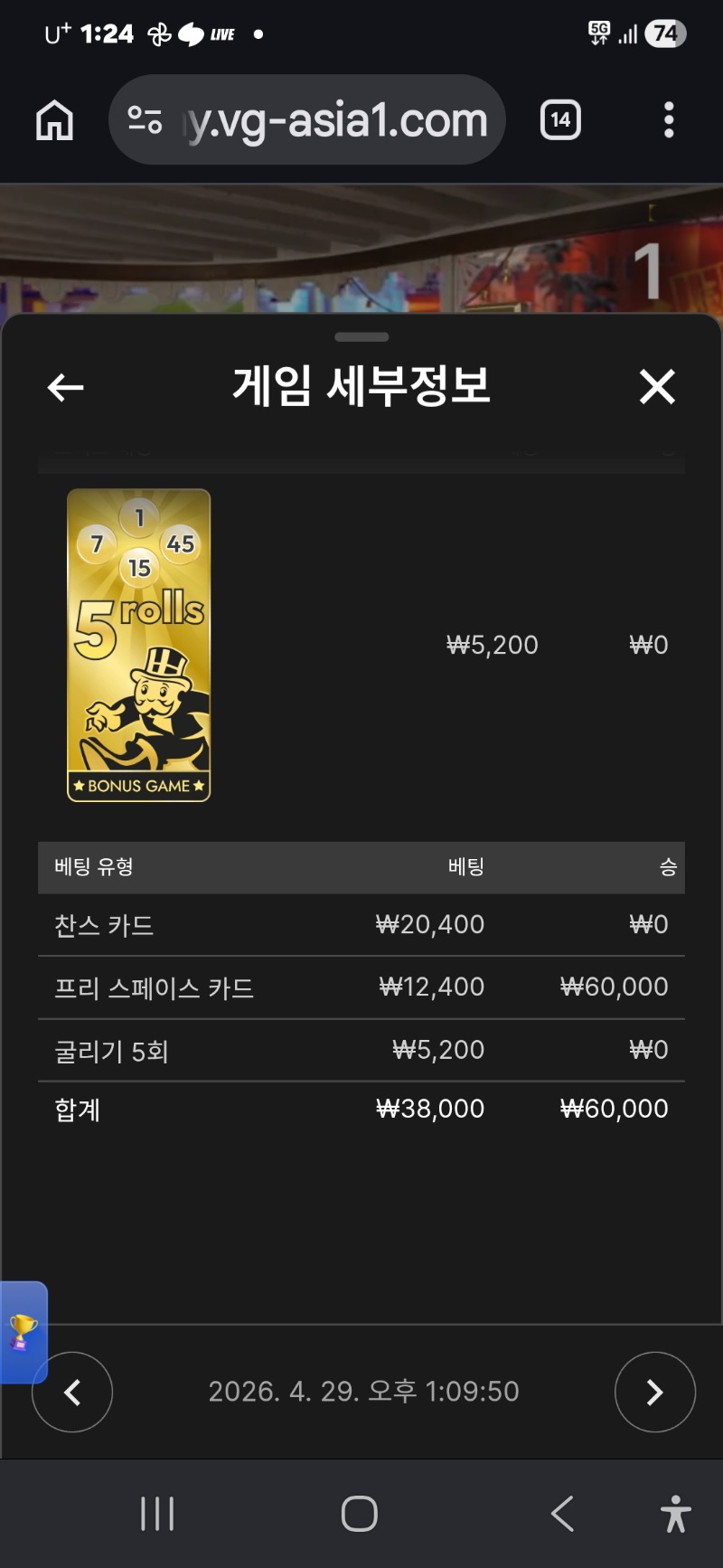Open the trophy side tab
Viewport: 723px width, 1568px height.
point(23,1332)
